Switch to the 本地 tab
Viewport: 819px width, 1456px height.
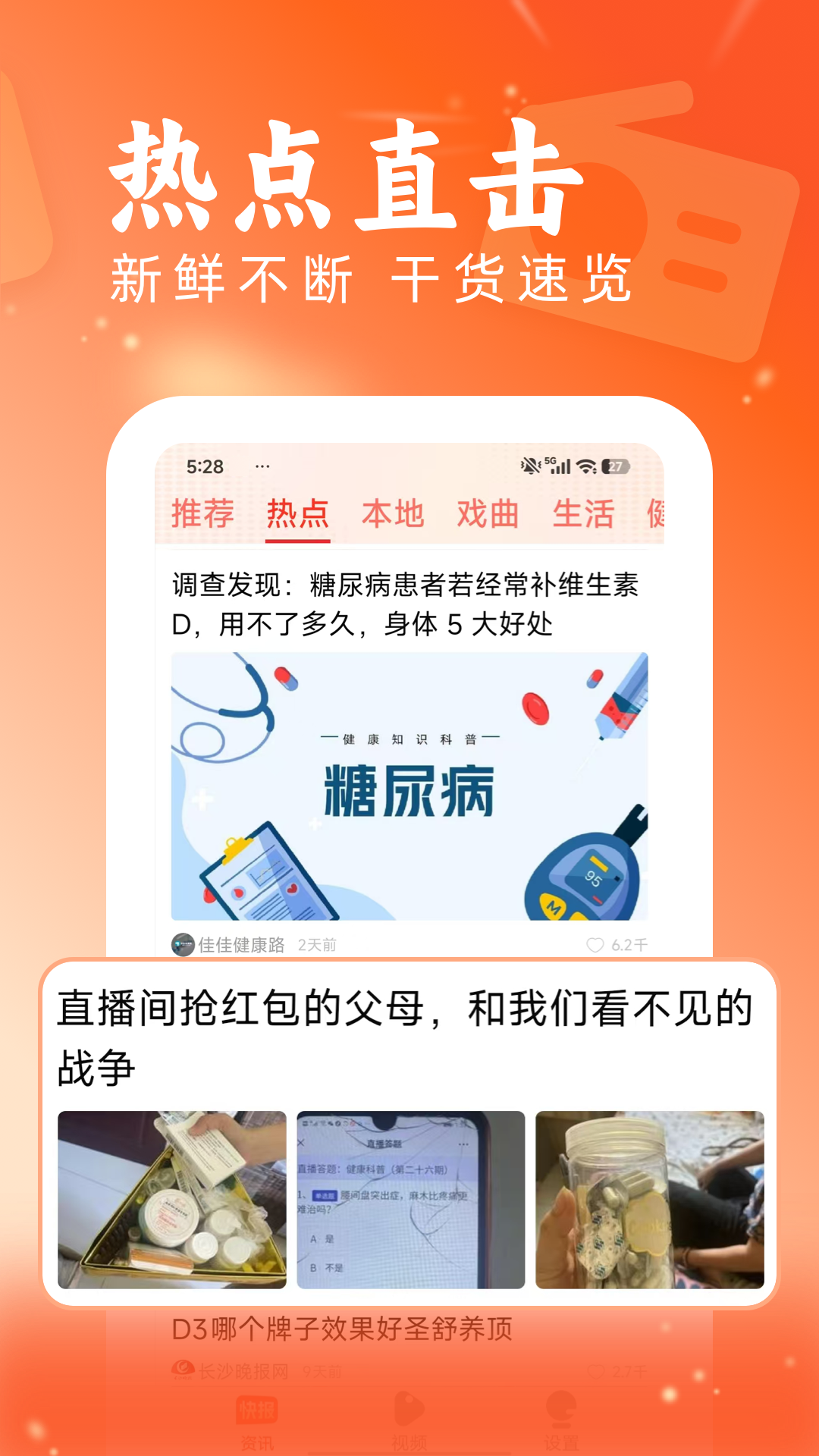pyautogui.click(x=394, y=513)
